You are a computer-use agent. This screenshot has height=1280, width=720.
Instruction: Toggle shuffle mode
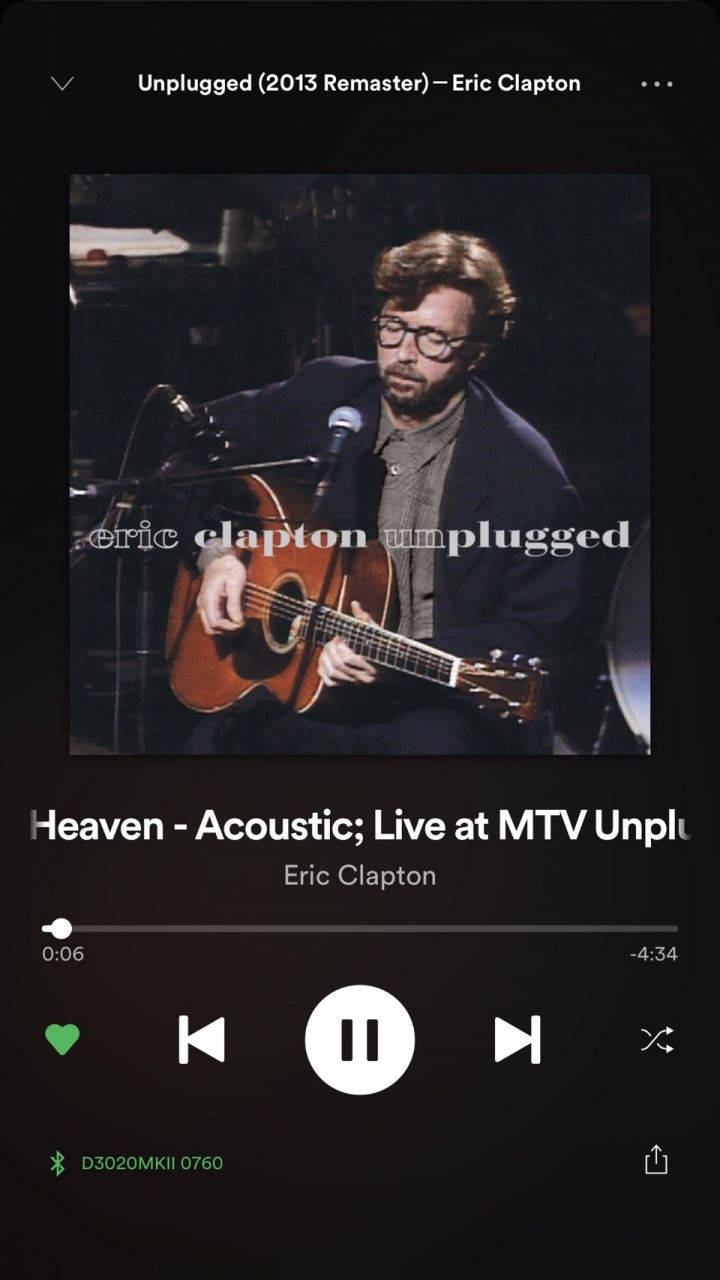click(657, 1040)
